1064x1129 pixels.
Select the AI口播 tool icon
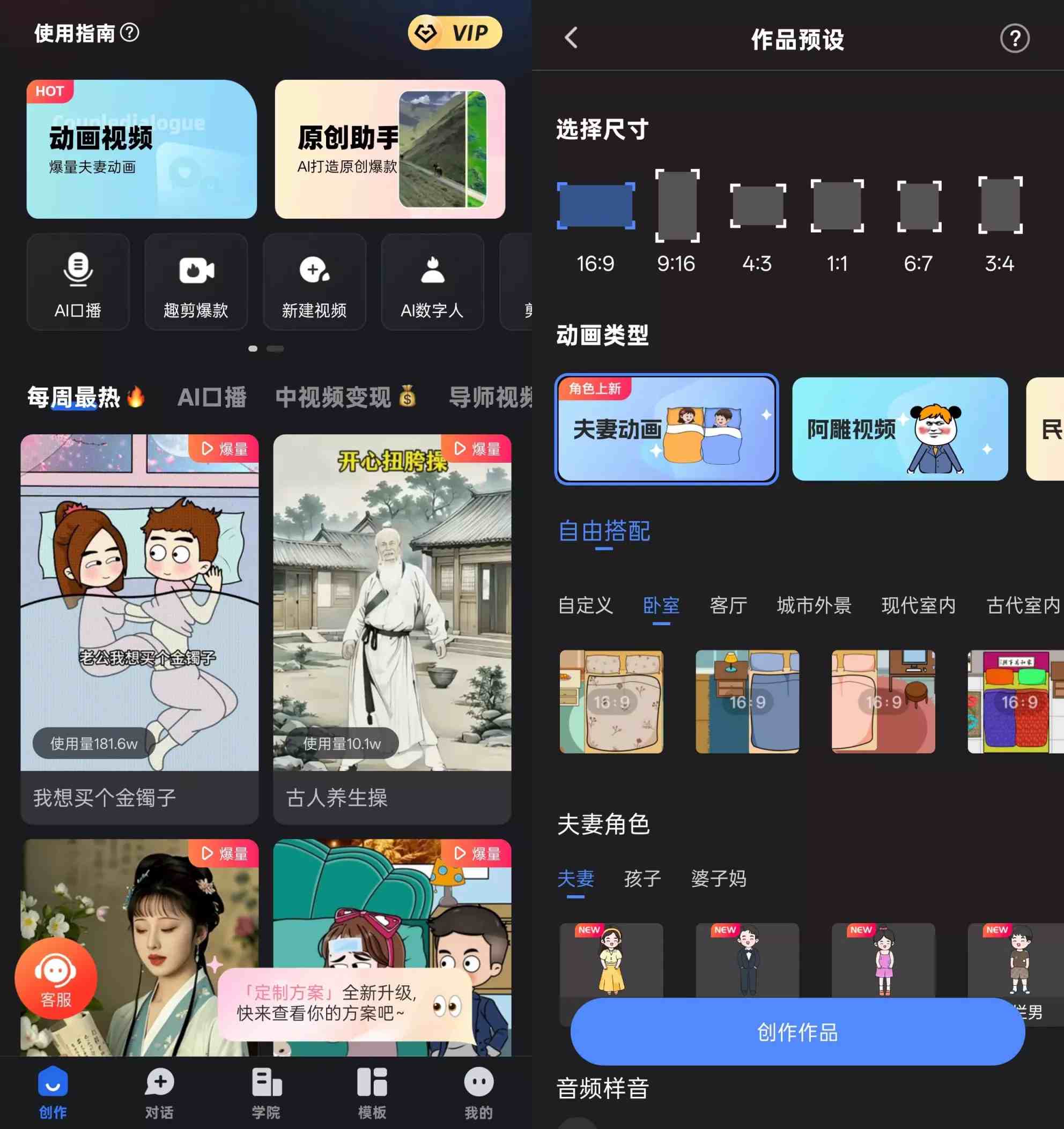tap(78, 282)
